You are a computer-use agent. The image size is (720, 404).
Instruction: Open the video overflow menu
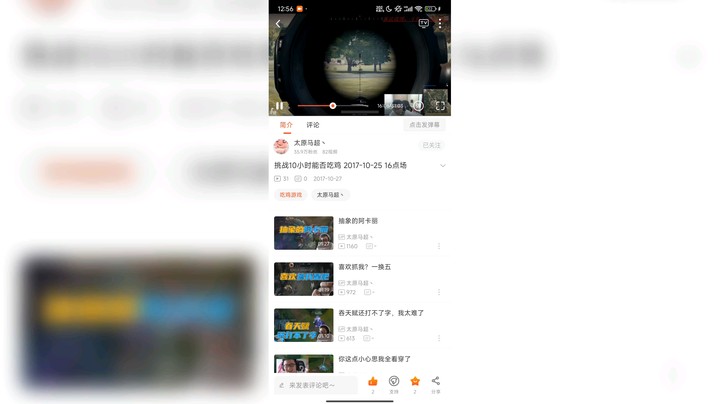[x=440, y=23]
